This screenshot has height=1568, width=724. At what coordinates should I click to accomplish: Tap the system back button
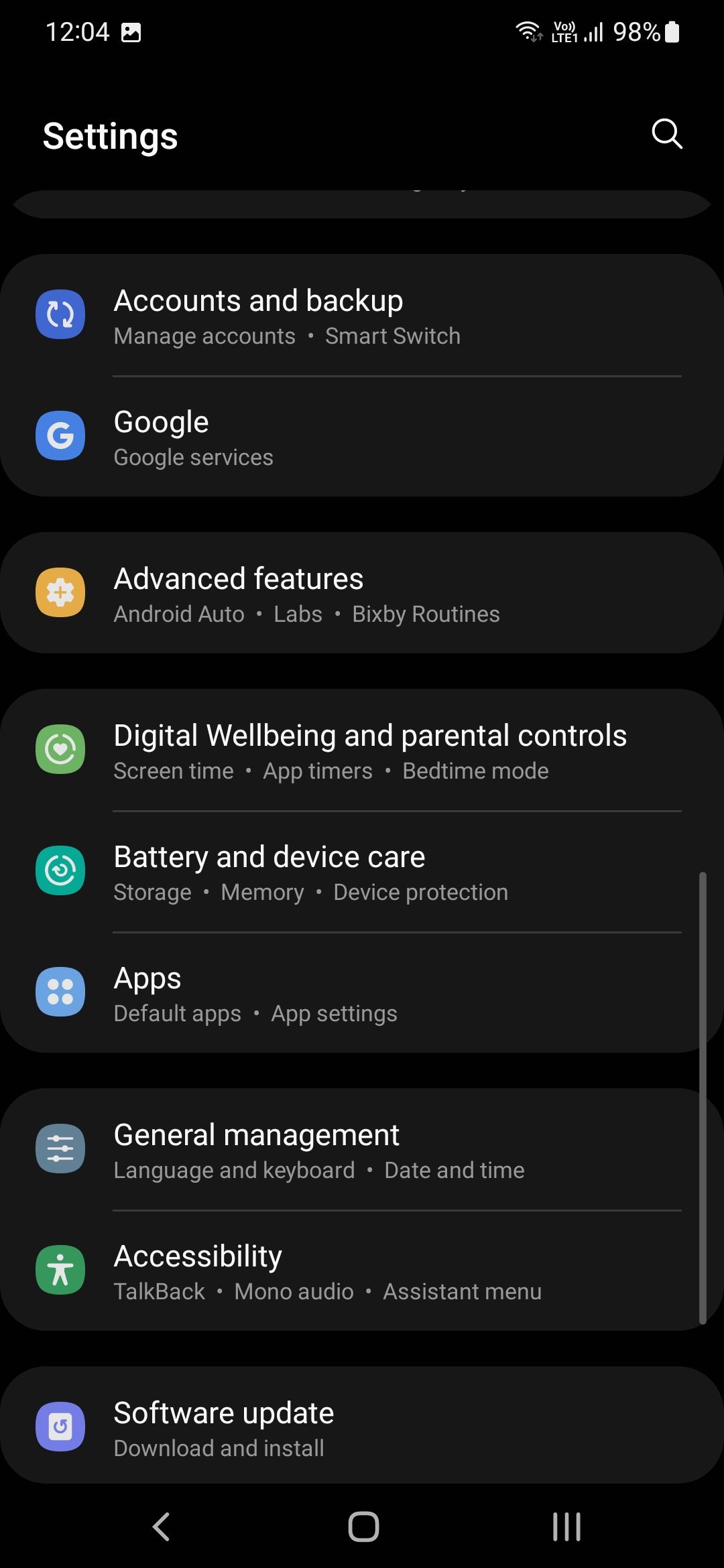click(161, 1527)
